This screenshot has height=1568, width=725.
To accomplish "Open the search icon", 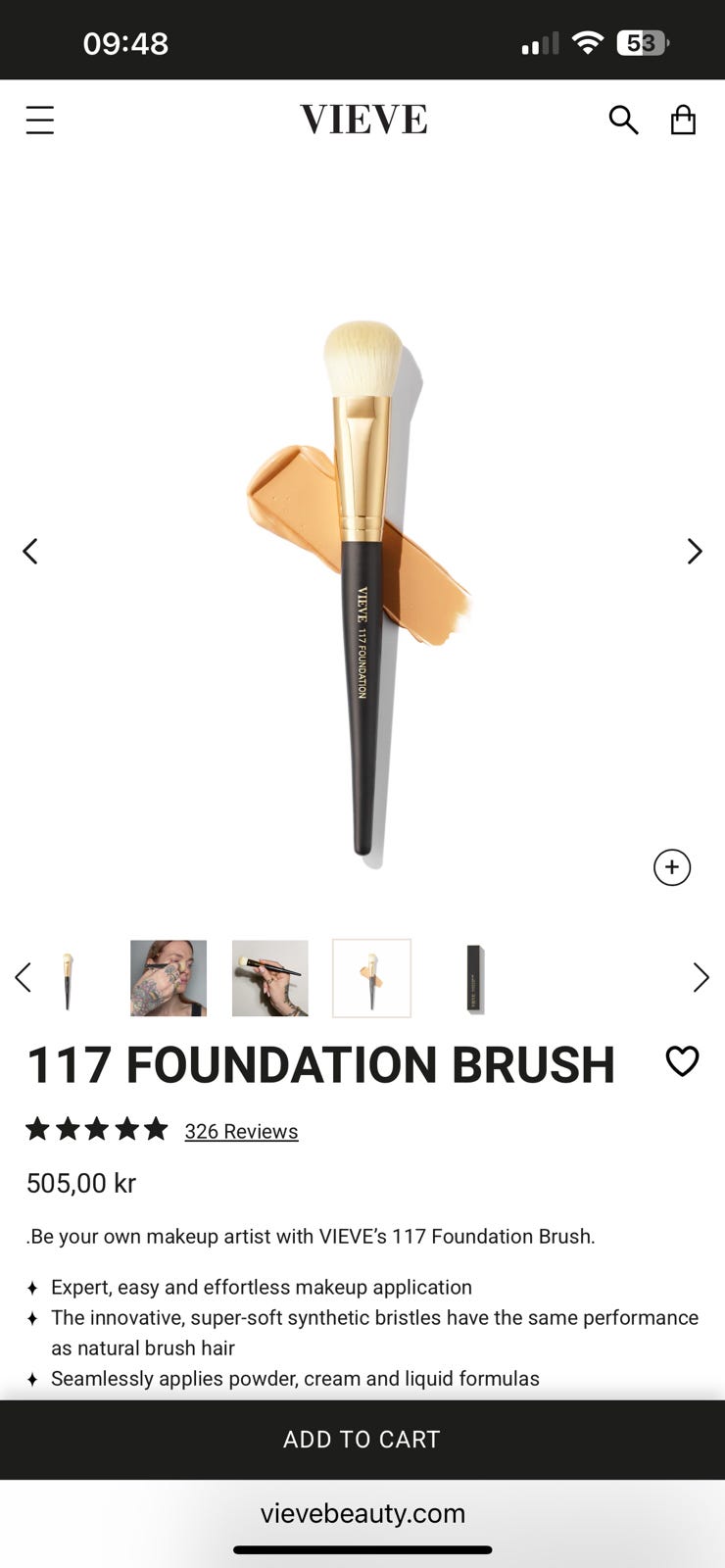I will pos(623,121).
